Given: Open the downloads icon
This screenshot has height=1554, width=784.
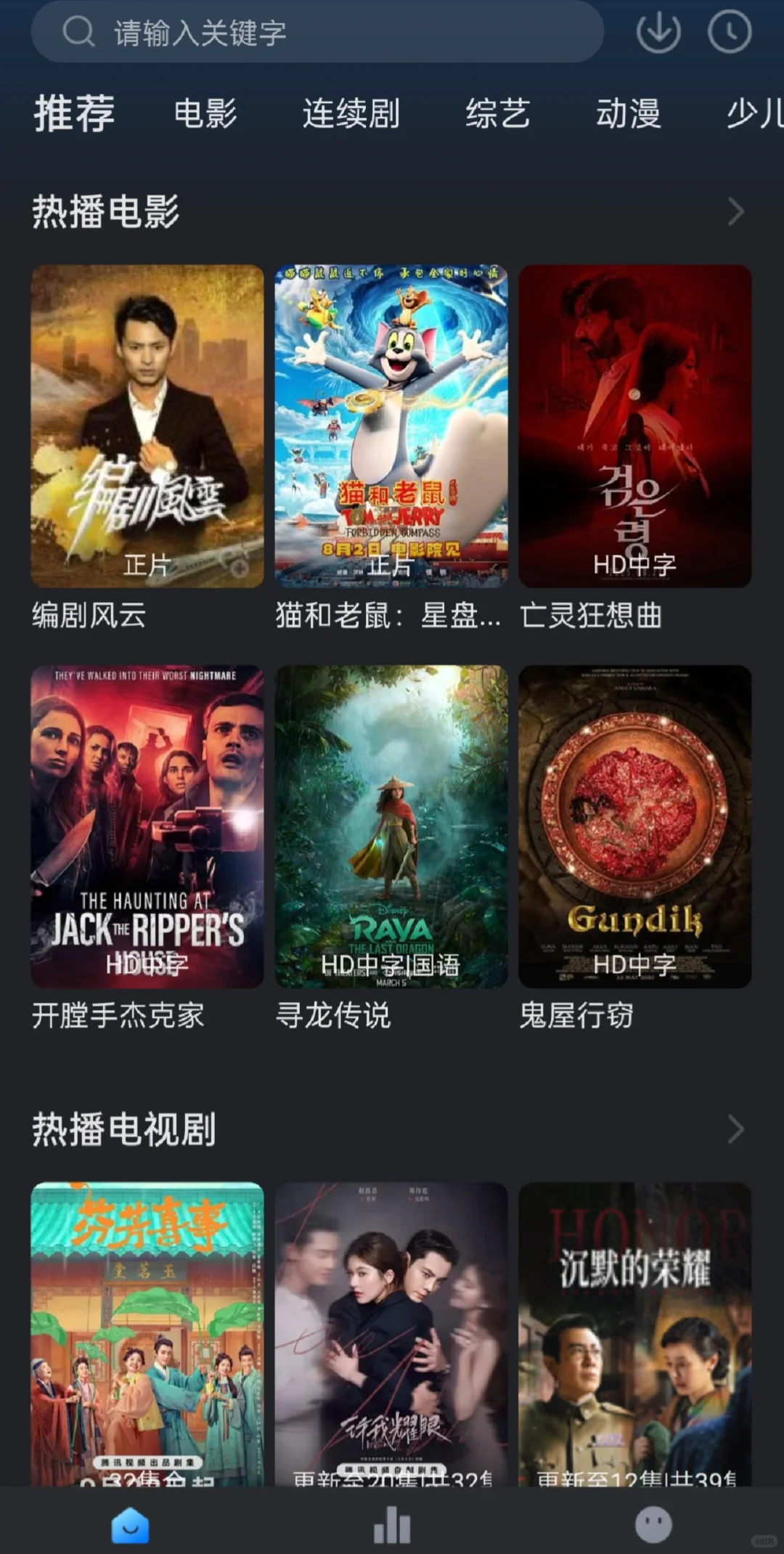Looking at the screenshot, I should point(658,32).
